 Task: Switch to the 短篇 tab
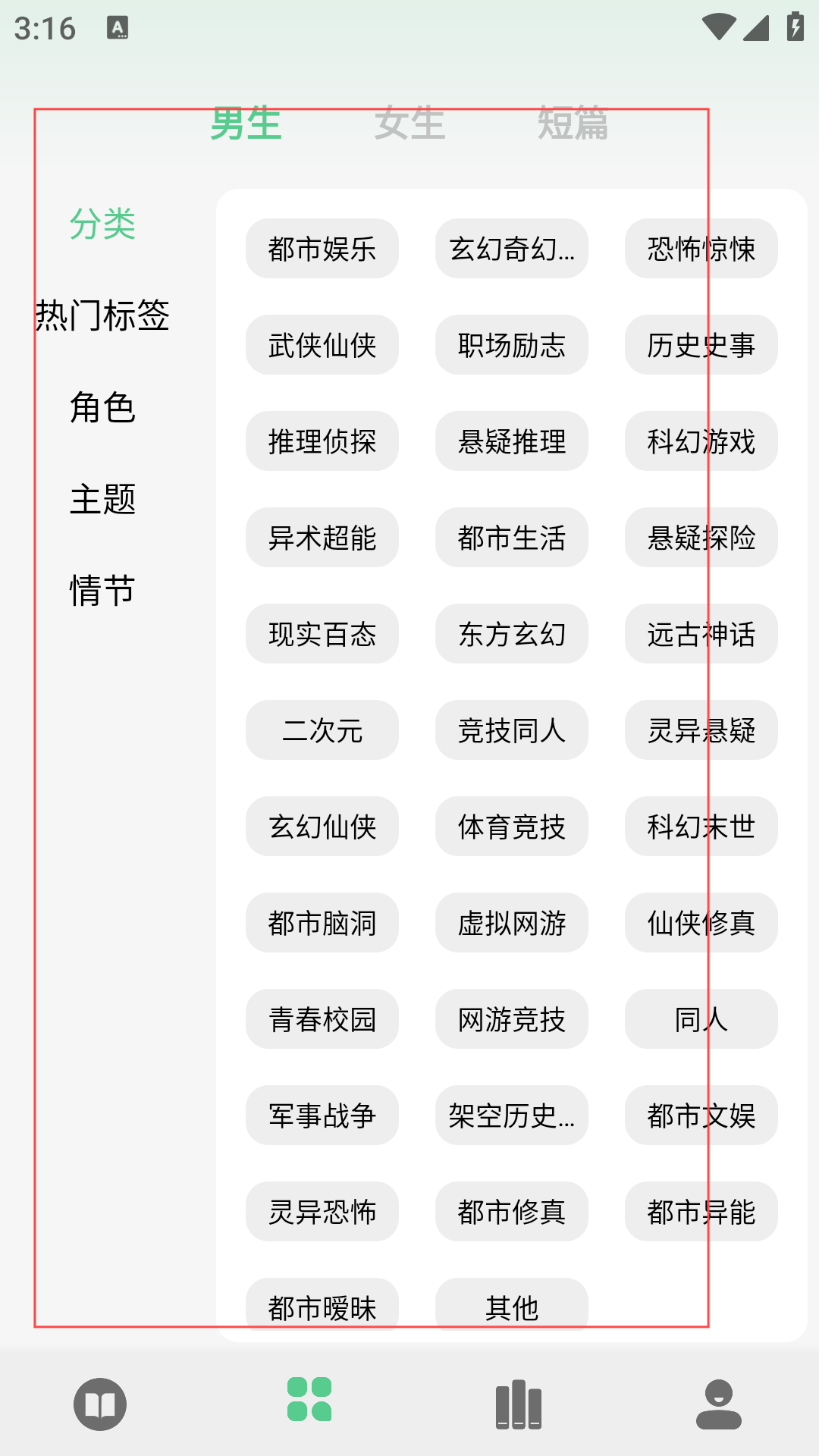click(x=573, y=123)
